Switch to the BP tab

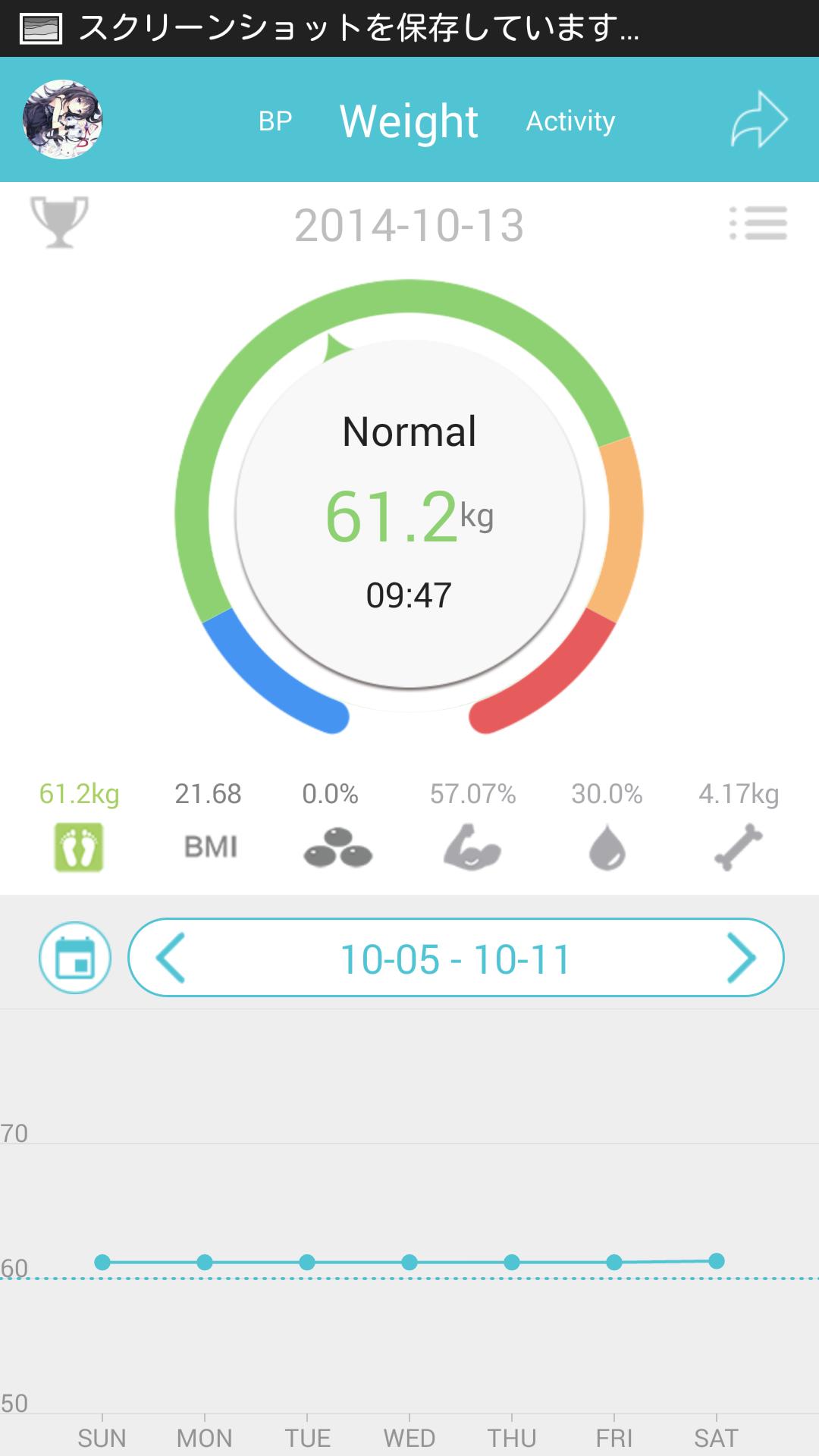pyautogui.click(x=275, y=121)
